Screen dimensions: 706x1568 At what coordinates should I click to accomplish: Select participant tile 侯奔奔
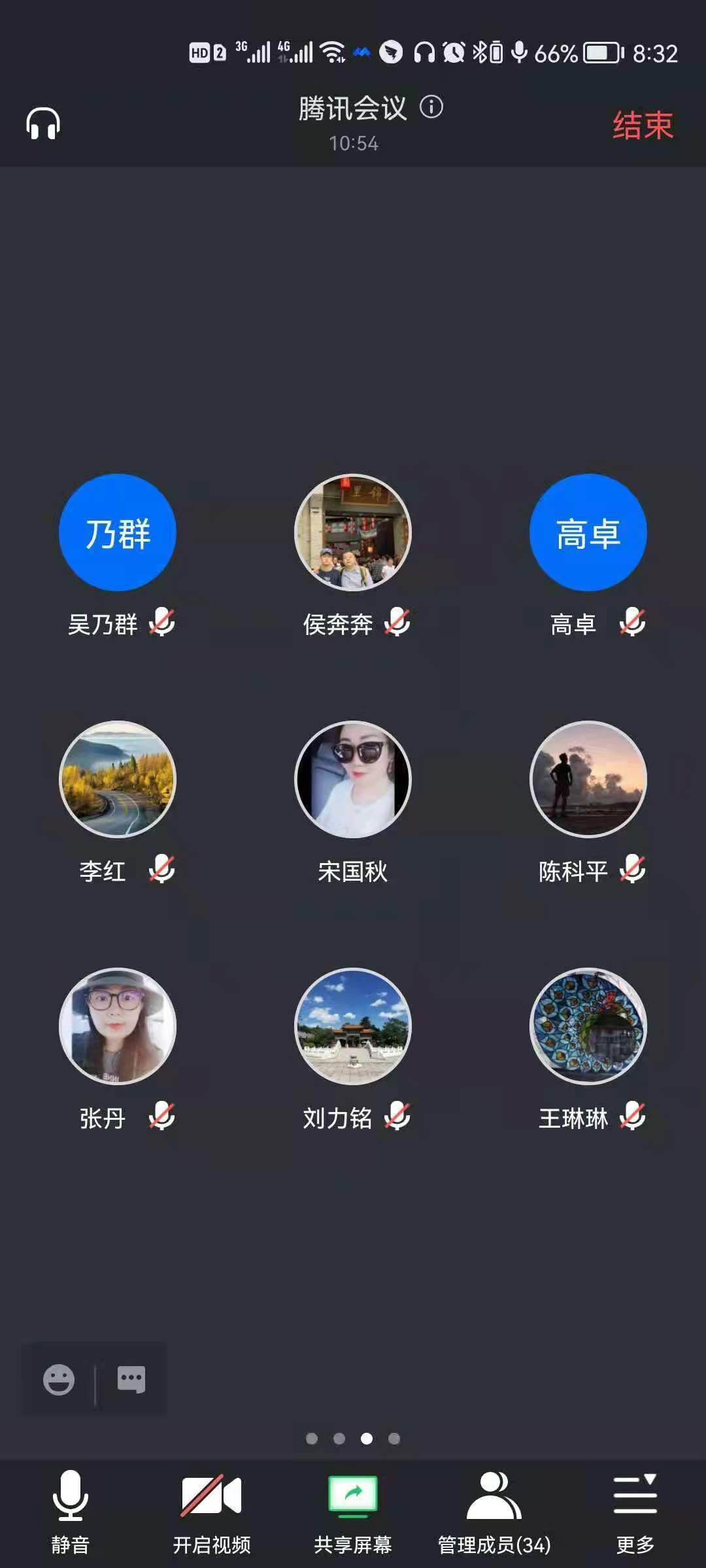(x=353, y=532)
